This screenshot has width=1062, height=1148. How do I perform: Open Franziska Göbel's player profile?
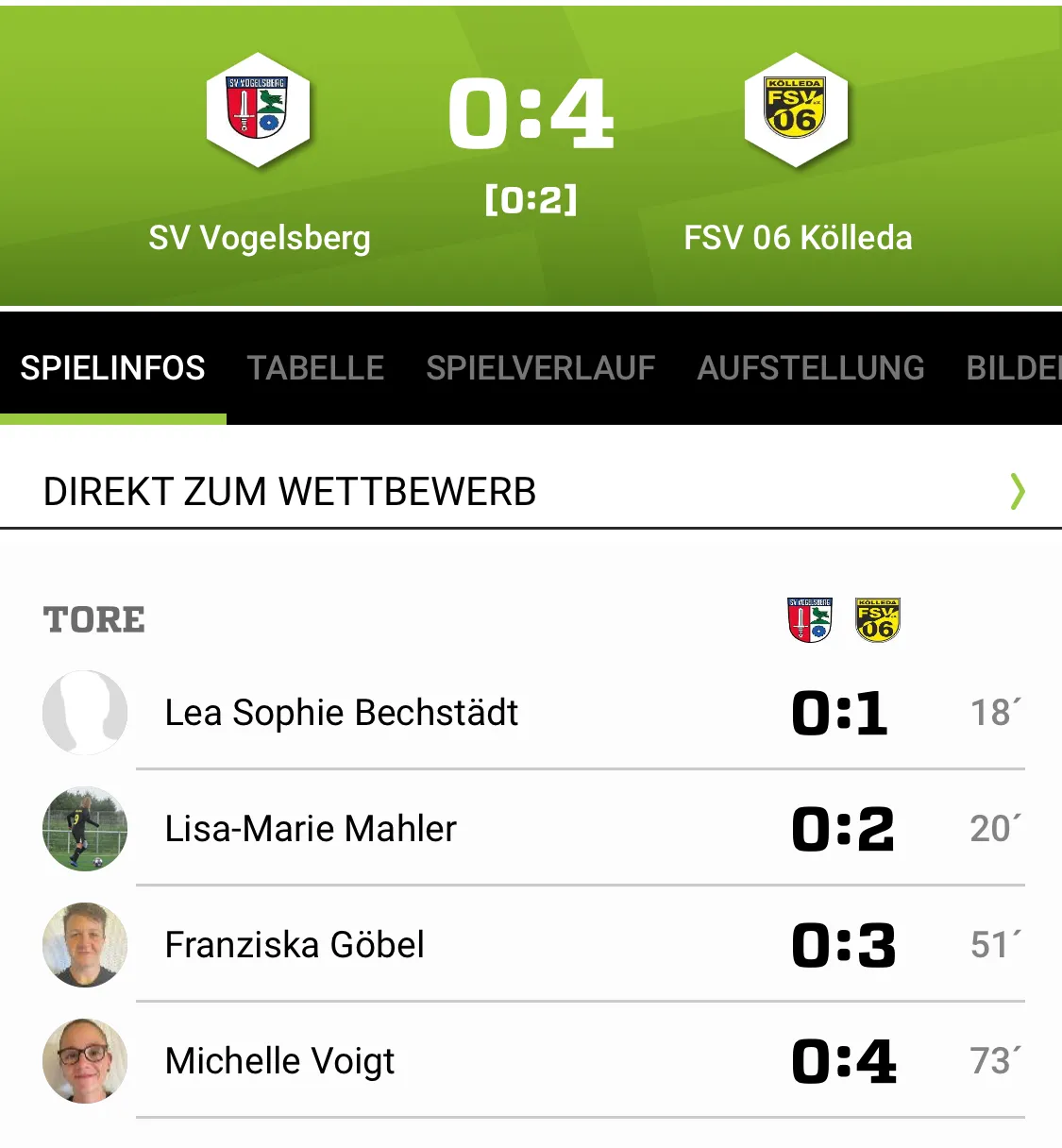[x=295, y=945]
